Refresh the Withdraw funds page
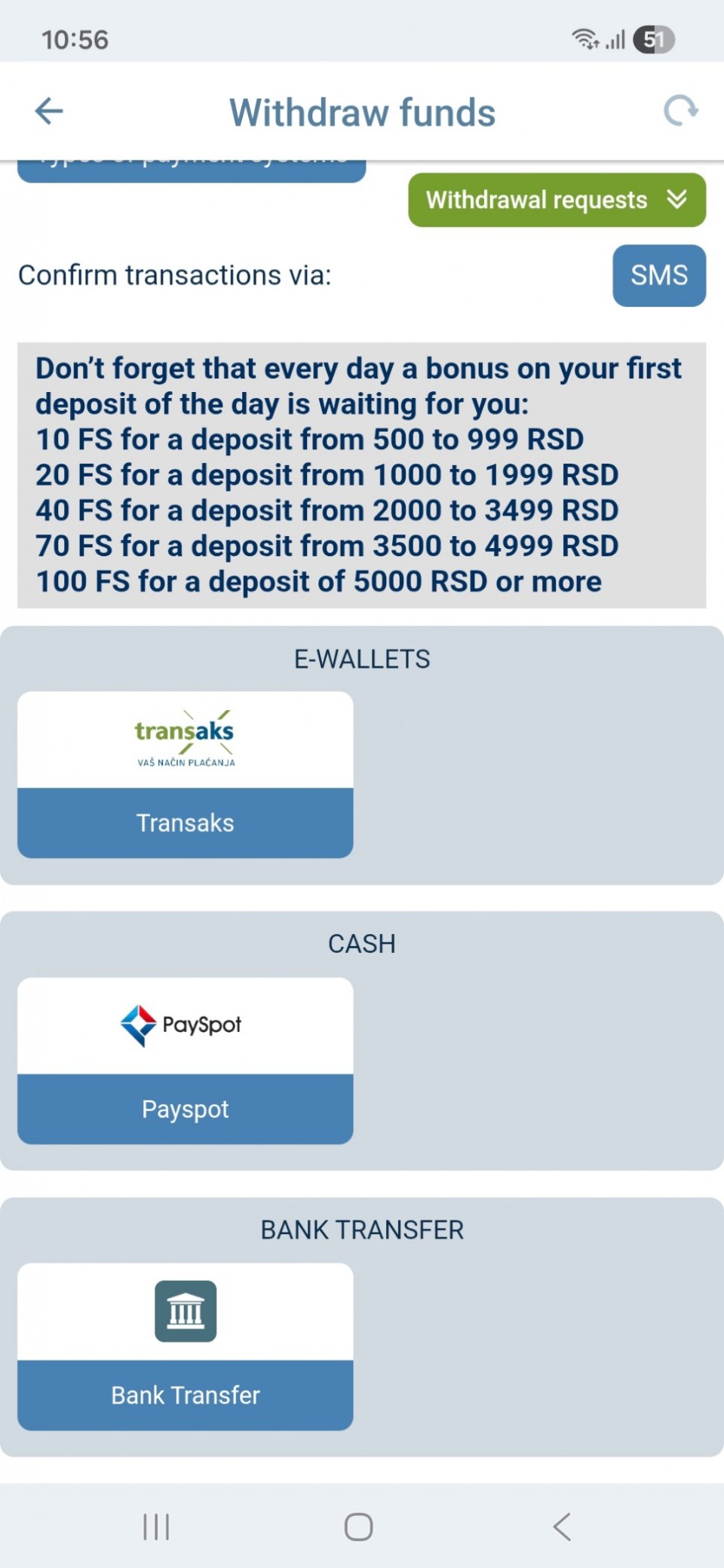This screenshot has height=1568, width=724. pyautogui.click(x=680, y=112)
